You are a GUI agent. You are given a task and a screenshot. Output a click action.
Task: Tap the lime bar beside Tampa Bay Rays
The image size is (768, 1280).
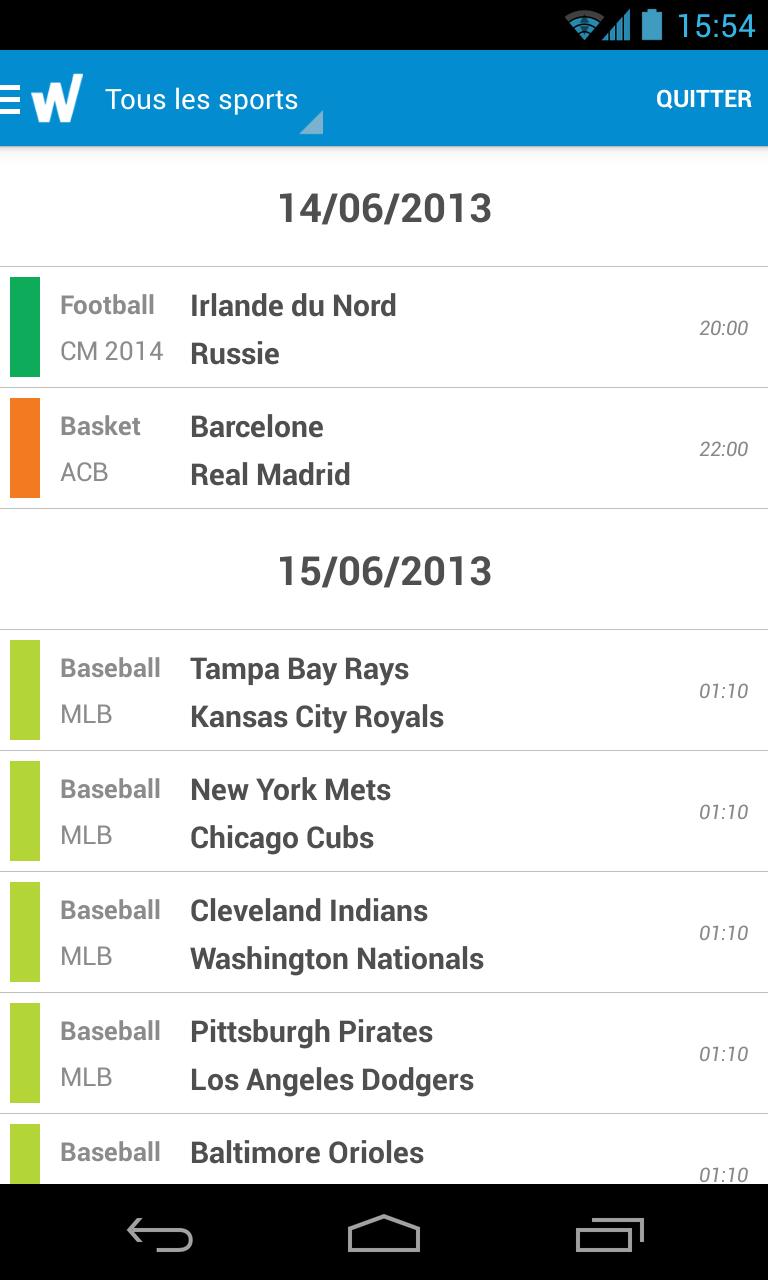pyautogui.click(x=24, y=690)
